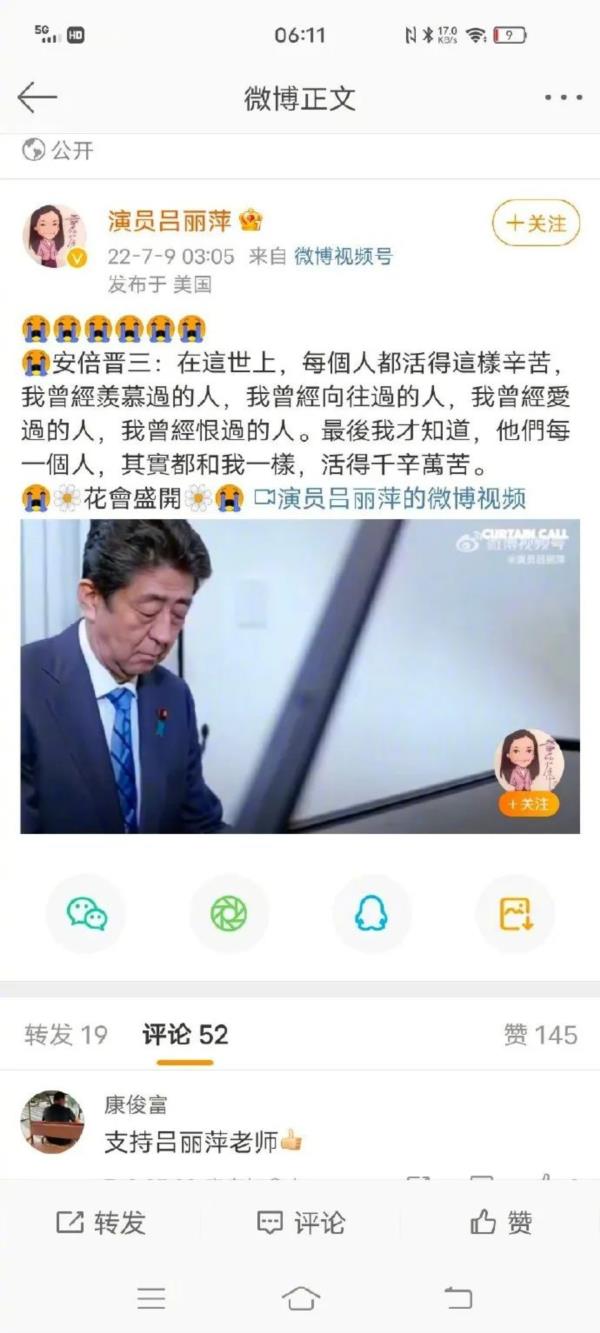The width and height of the screenshot is (600, 1333).
Task: Open 演员吕丽萍's profile avatar
Action: click(54, 237)
